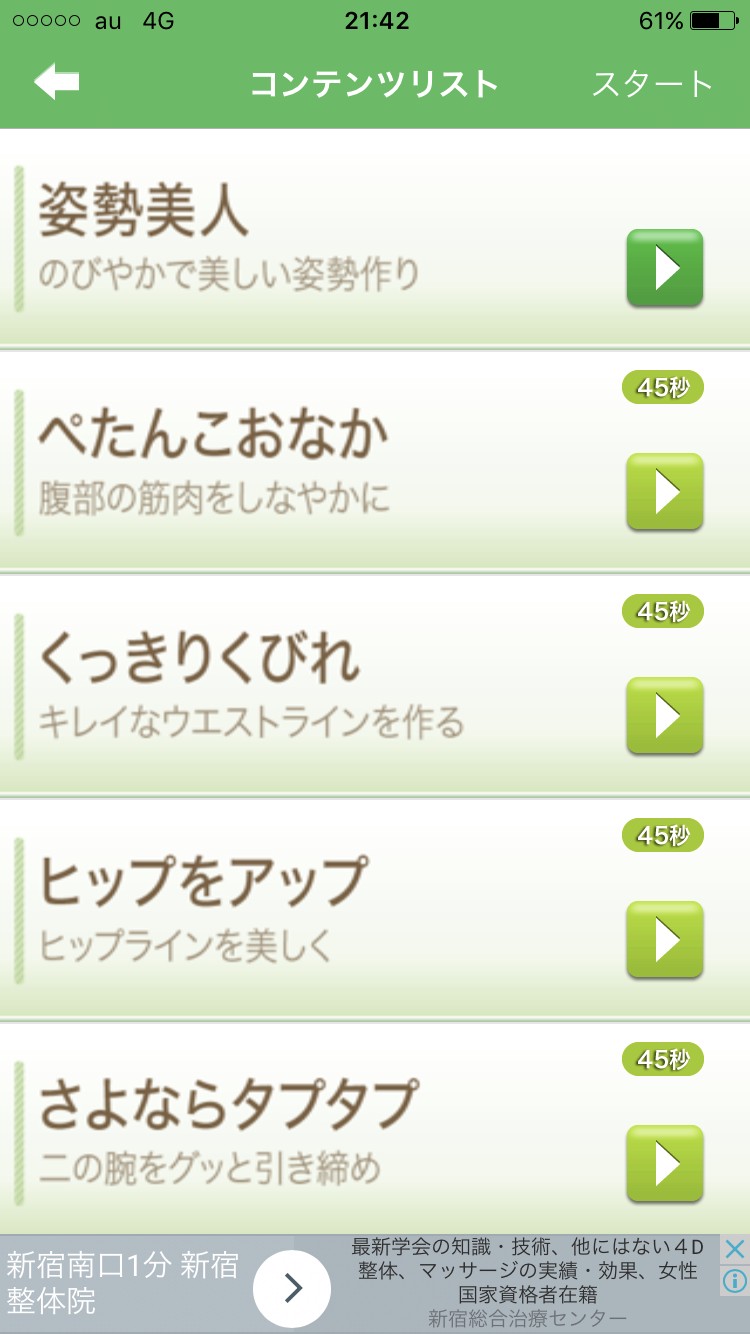Close the ad banner with X
This screenshot has width=750, height=1334.
pyautogui.click(x=734, y=1249)
